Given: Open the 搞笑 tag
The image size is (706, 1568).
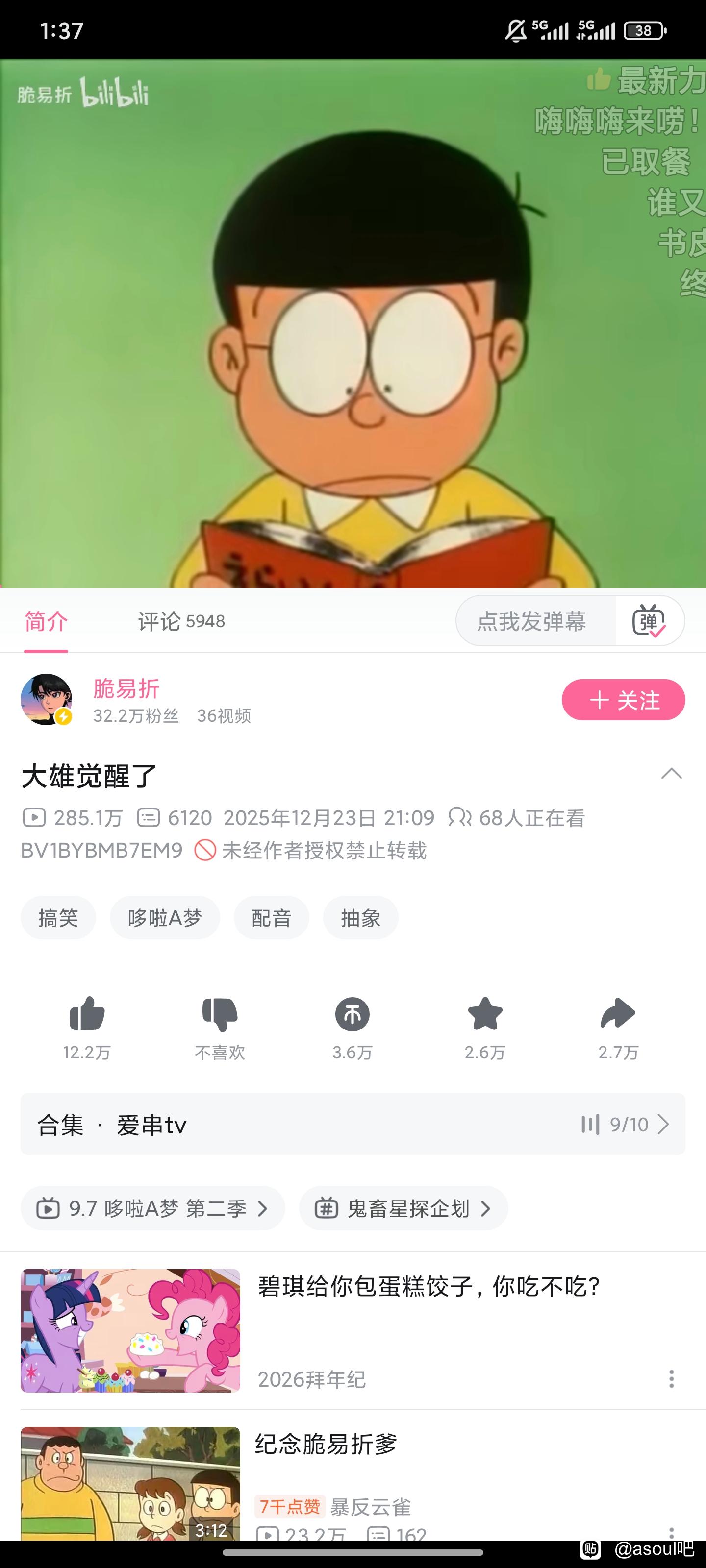Looking at the screenshot, I should click(x=58, y=918).
